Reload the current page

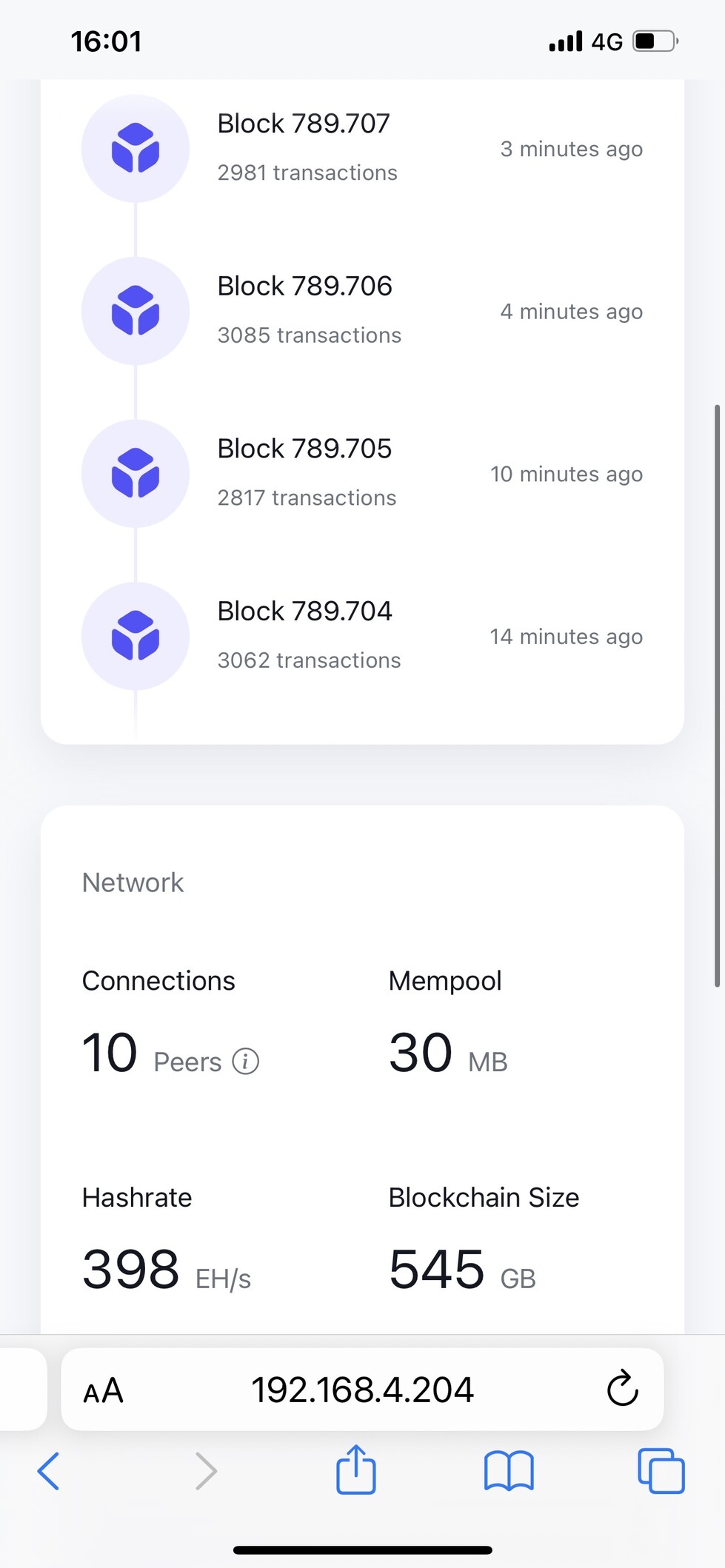622,1388
